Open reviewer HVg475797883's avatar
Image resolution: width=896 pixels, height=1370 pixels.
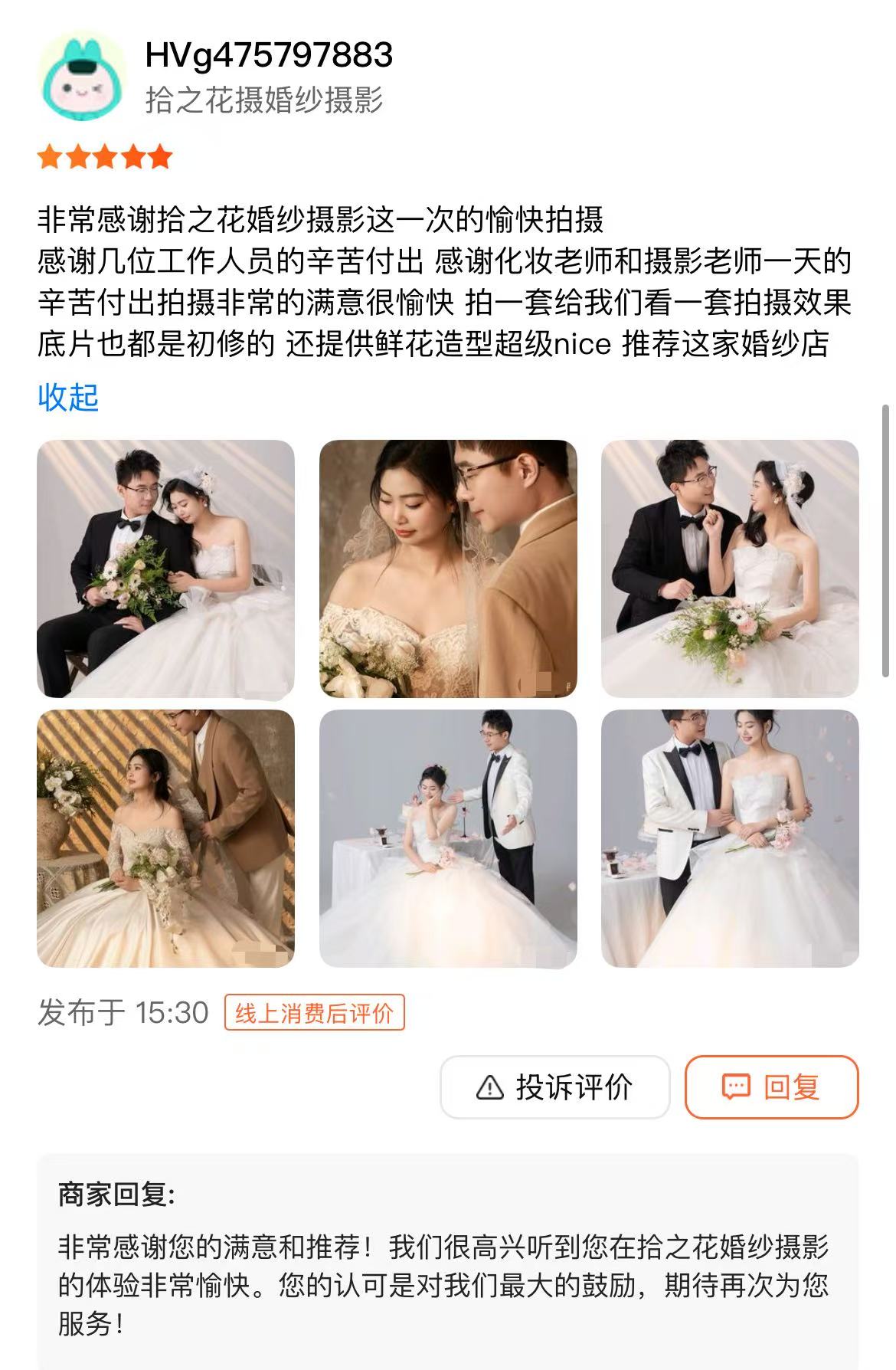click(x=83, y=77)
